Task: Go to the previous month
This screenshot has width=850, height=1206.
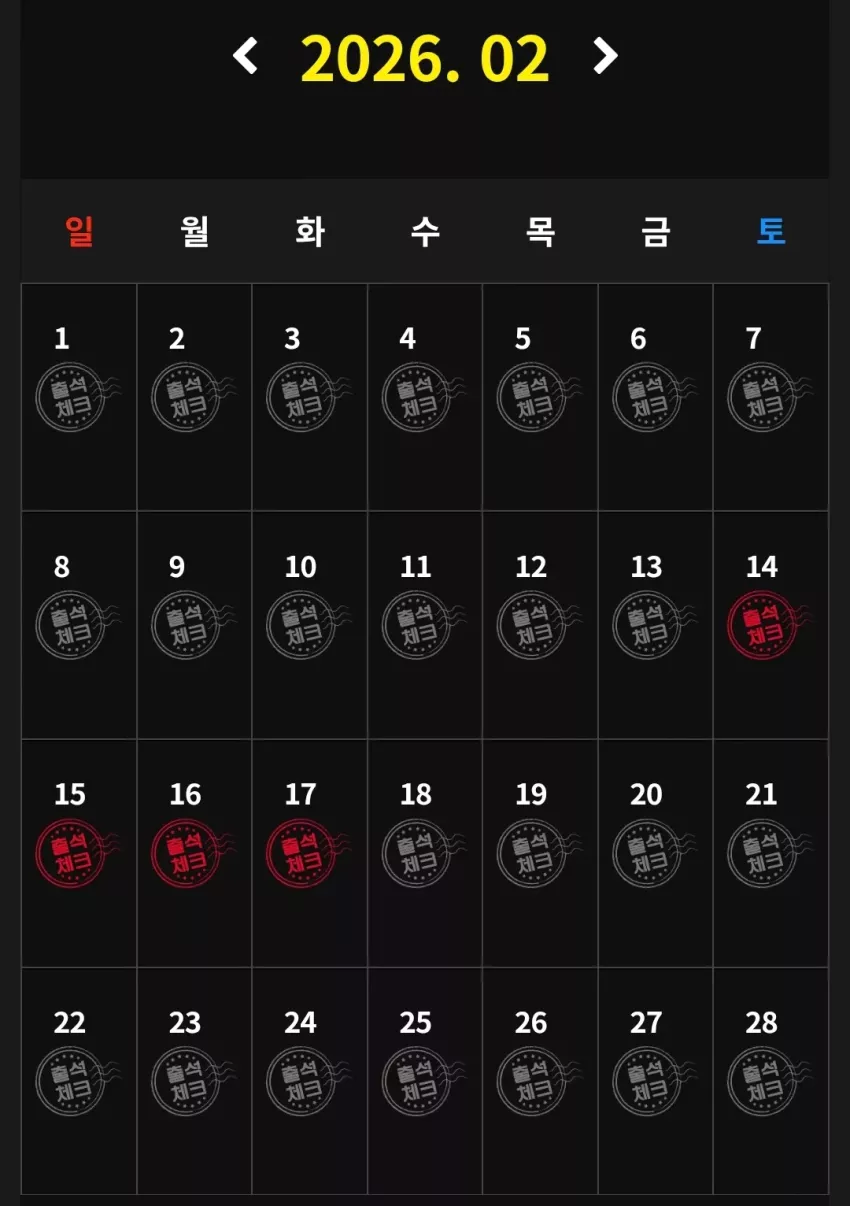Action: pos(245,56)
